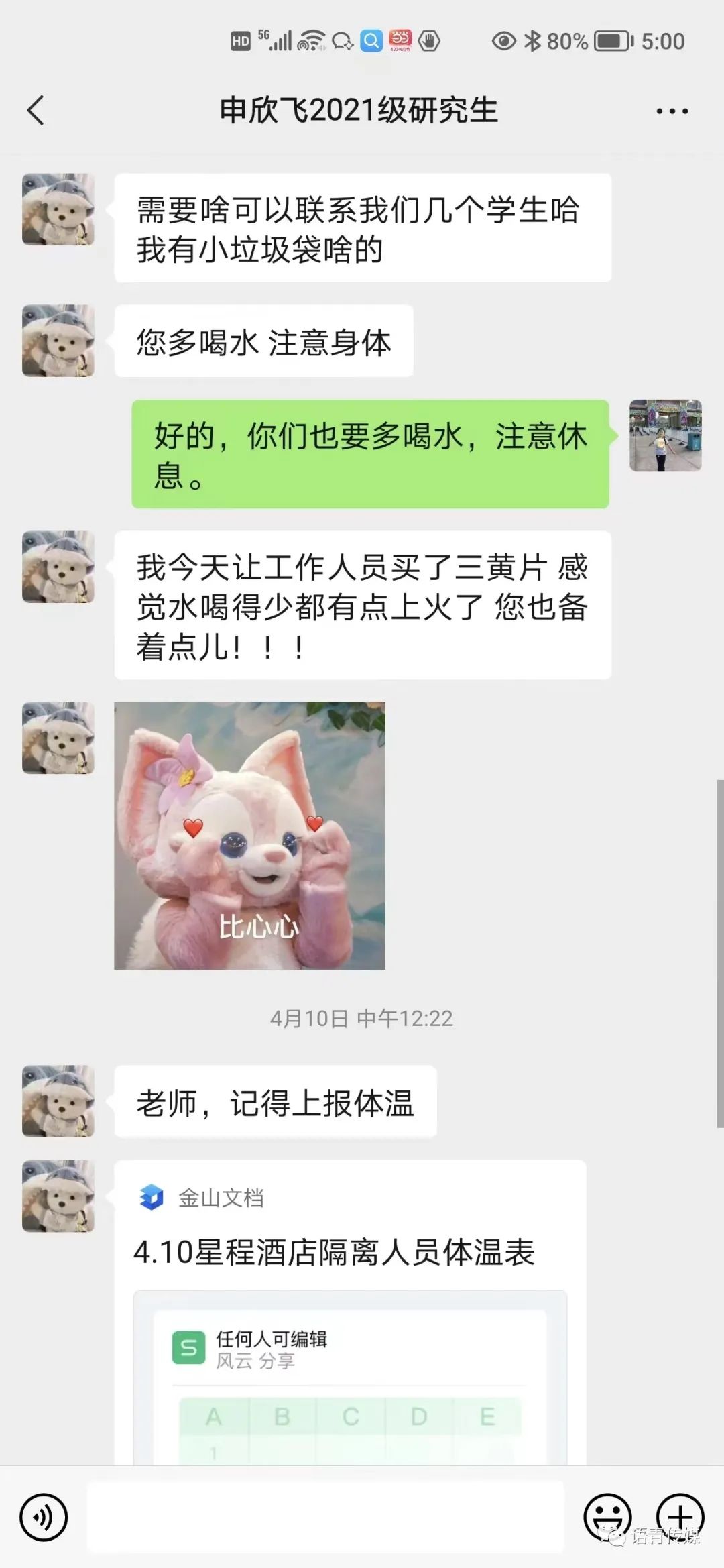The width and height of the screenshot is (724, 1568).
Task: Open my own avatar beside 好的 message
Action: click(x=665, y=436)
